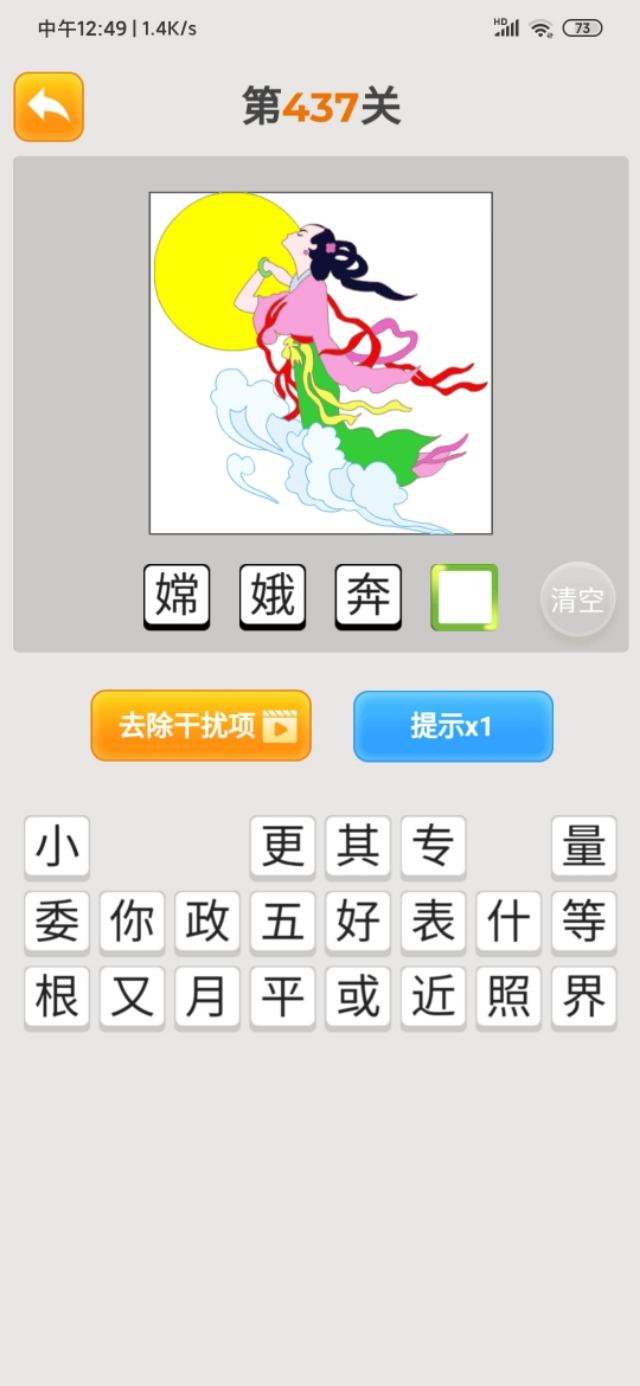
Task: Choose the 你 character tile
Action: pyautogui.click(x=132, y=923)
